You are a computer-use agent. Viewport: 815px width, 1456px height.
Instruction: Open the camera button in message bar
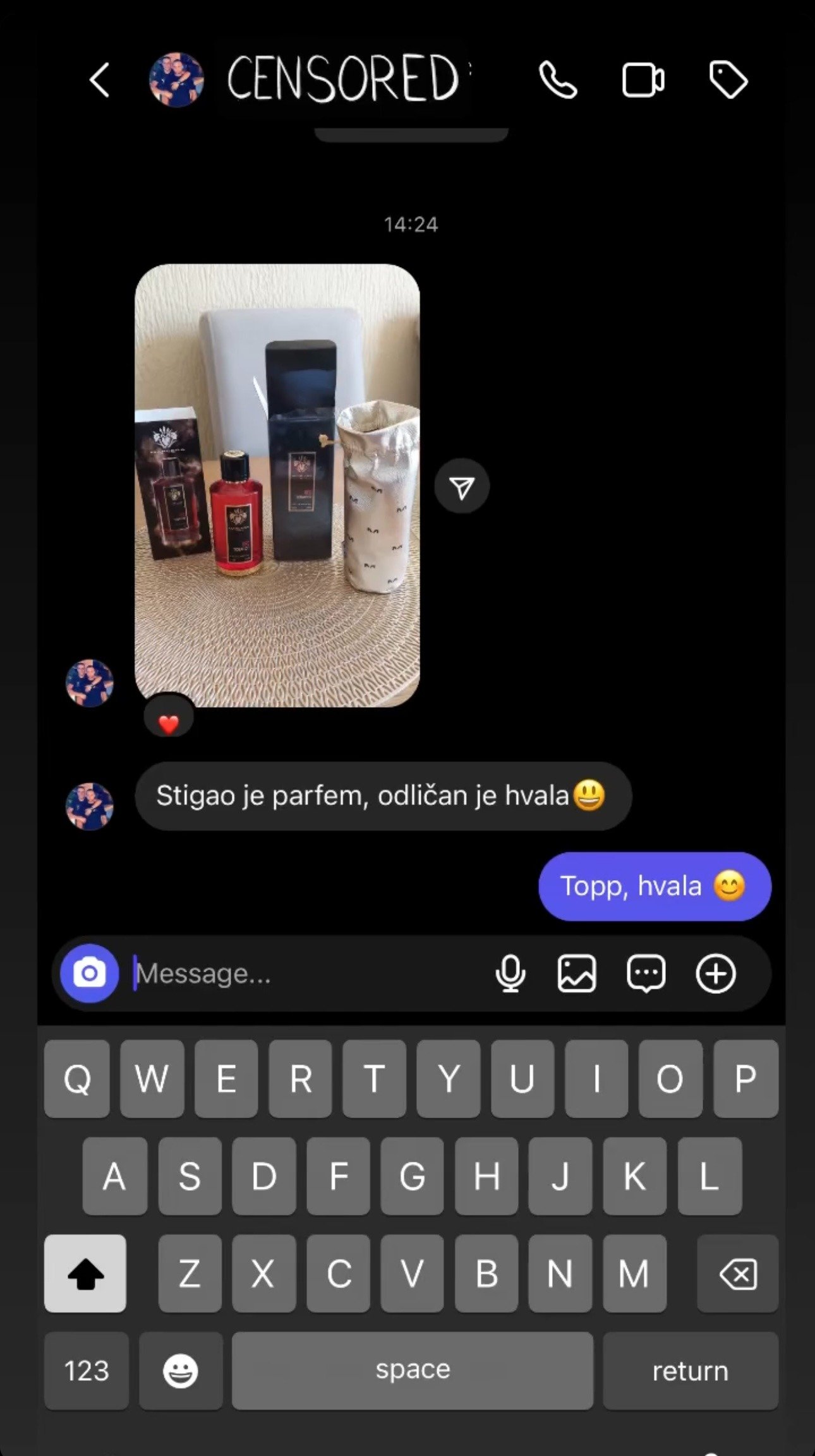point(89,973)
